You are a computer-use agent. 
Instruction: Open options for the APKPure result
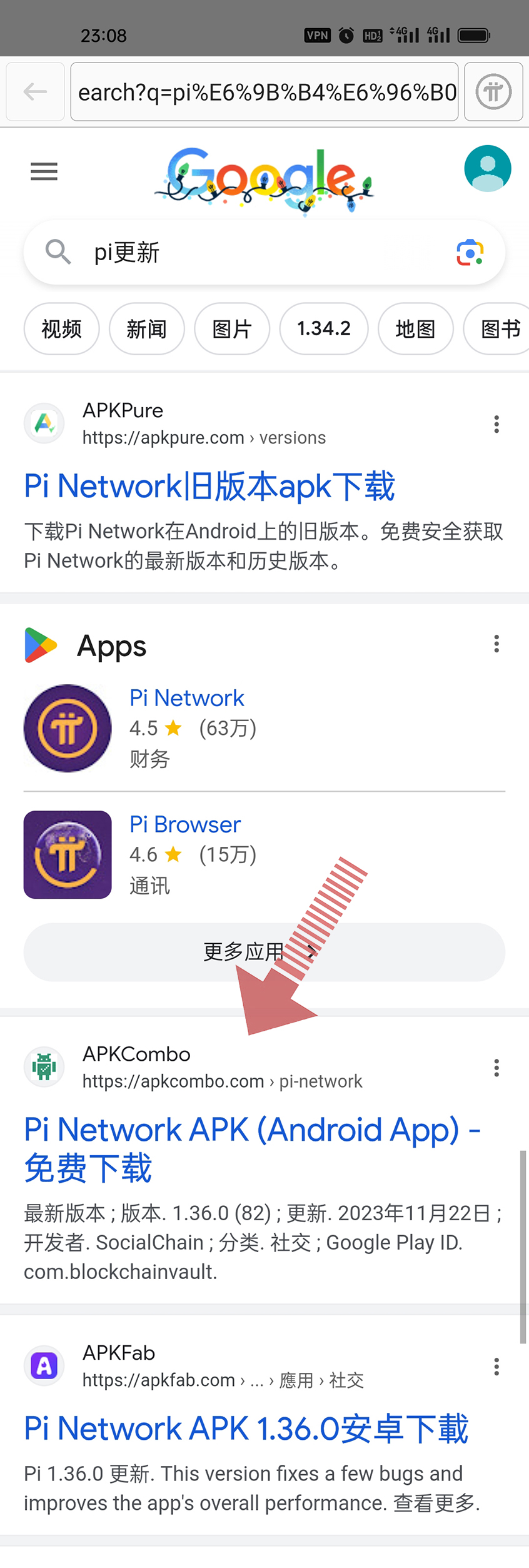(x=496, y=424)
